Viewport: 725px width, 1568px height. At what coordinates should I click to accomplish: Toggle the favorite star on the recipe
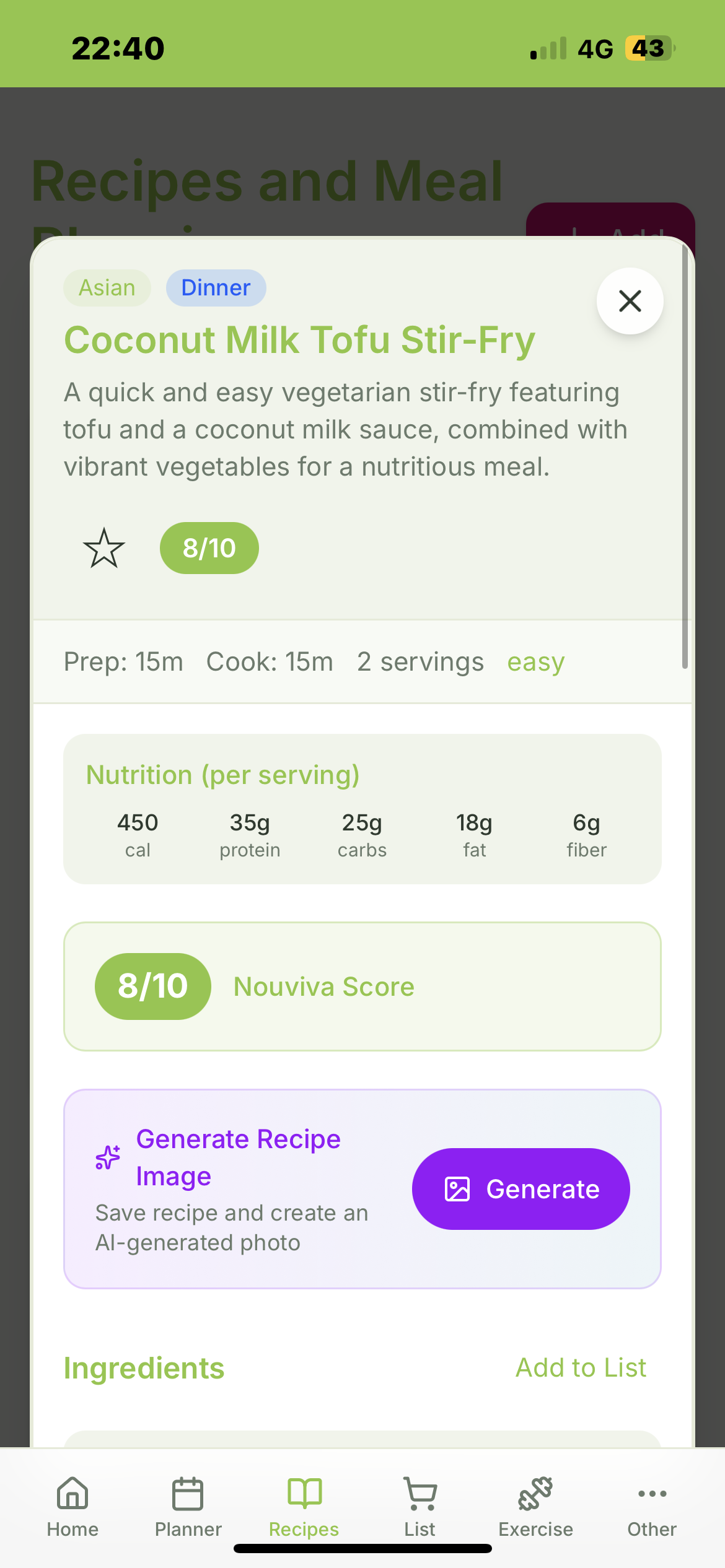[x=104, y=547]
